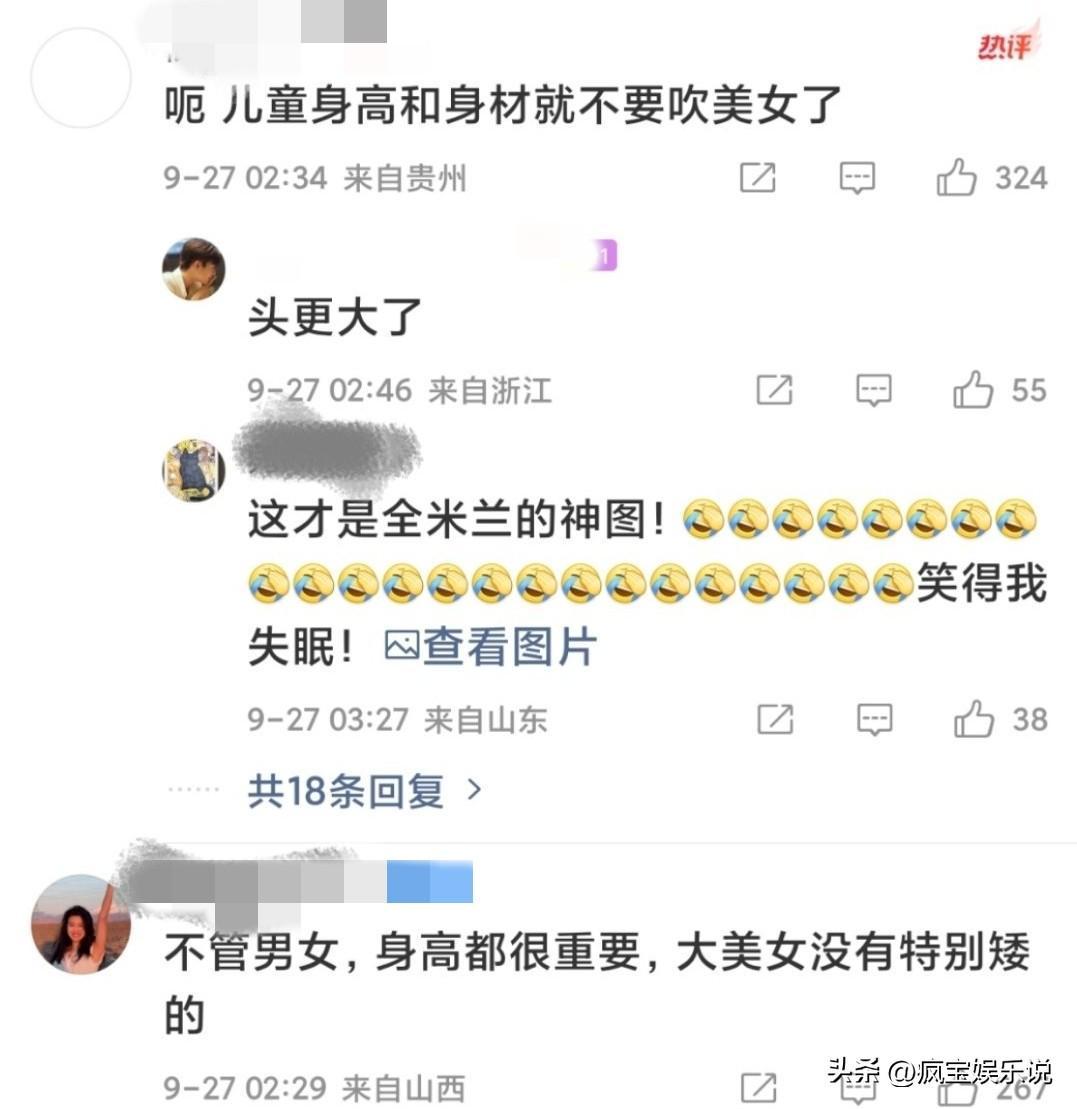Screen dimensions: 1077x1109
Task: Share the reply "头更大了"
Action: pos(774,390)
